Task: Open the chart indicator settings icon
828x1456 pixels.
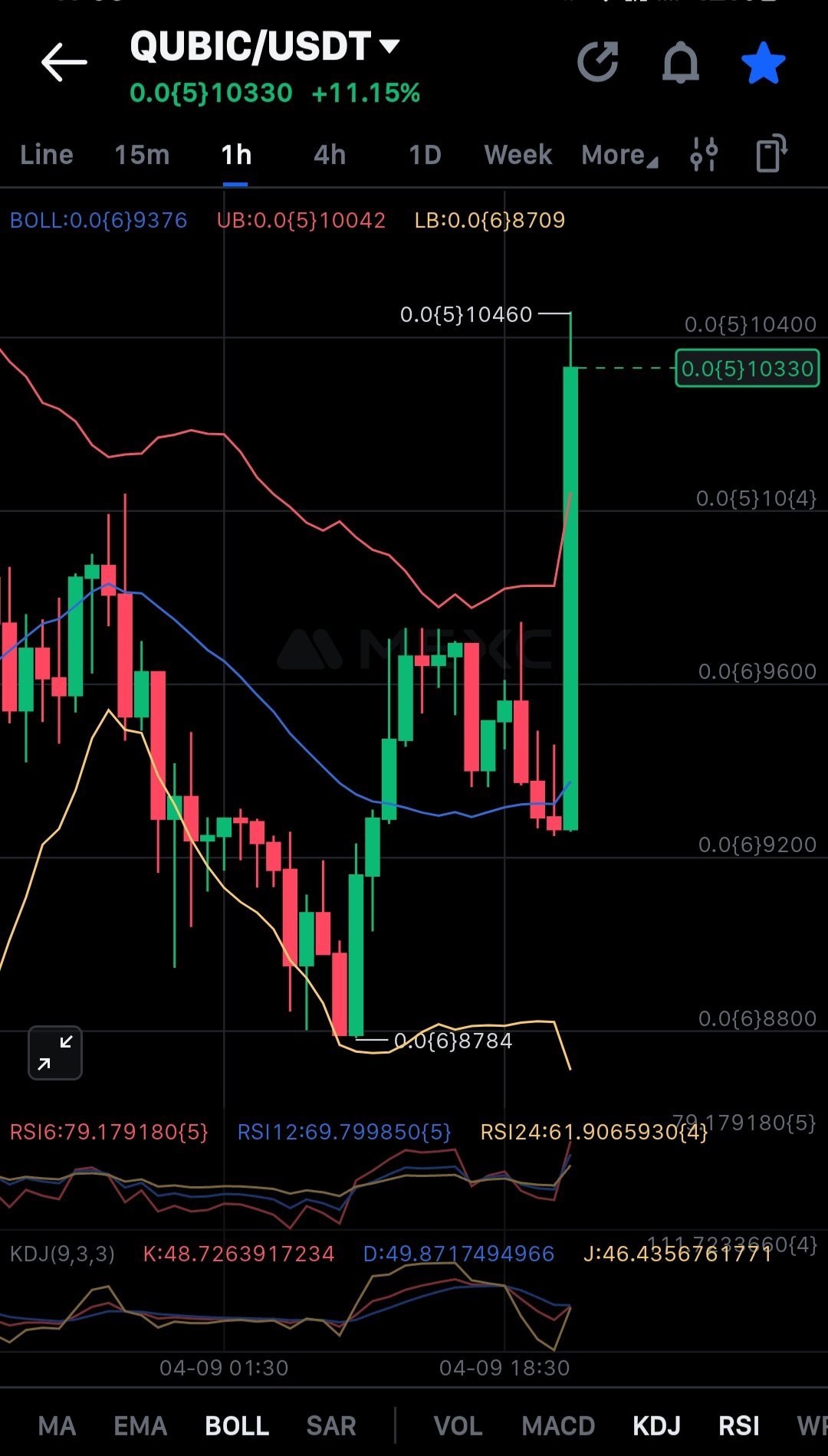Action: [x=704, y=154]
